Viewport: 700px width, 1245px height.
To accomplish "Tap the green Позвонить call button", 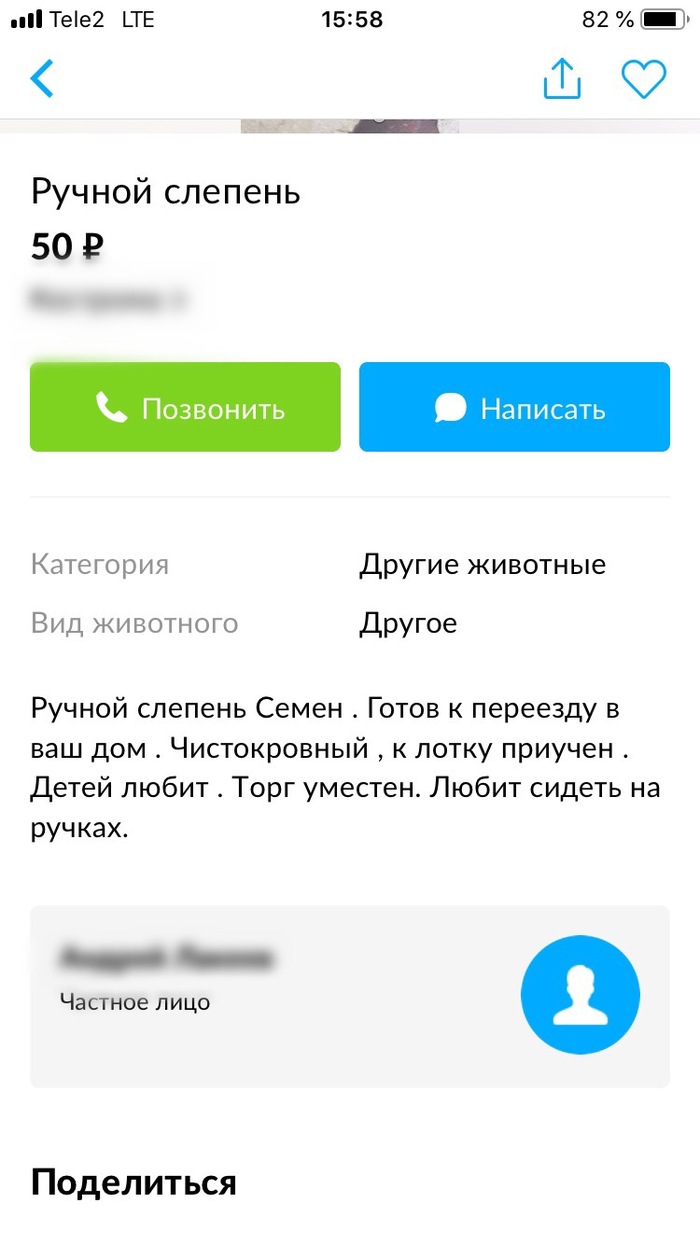I will pyautogui.click(x=185, y=407).
